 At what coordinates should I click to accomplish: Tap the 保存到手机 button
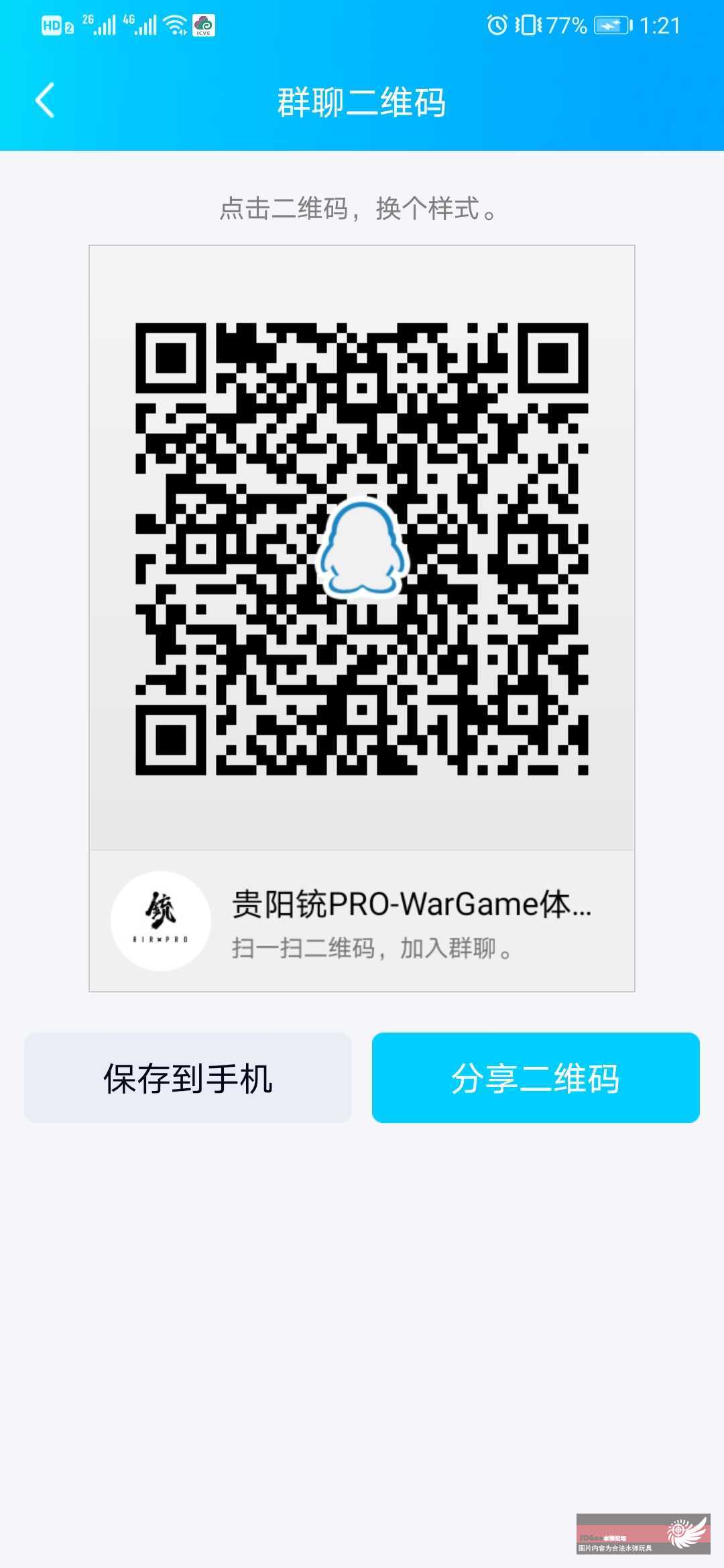coord(188,1077)
